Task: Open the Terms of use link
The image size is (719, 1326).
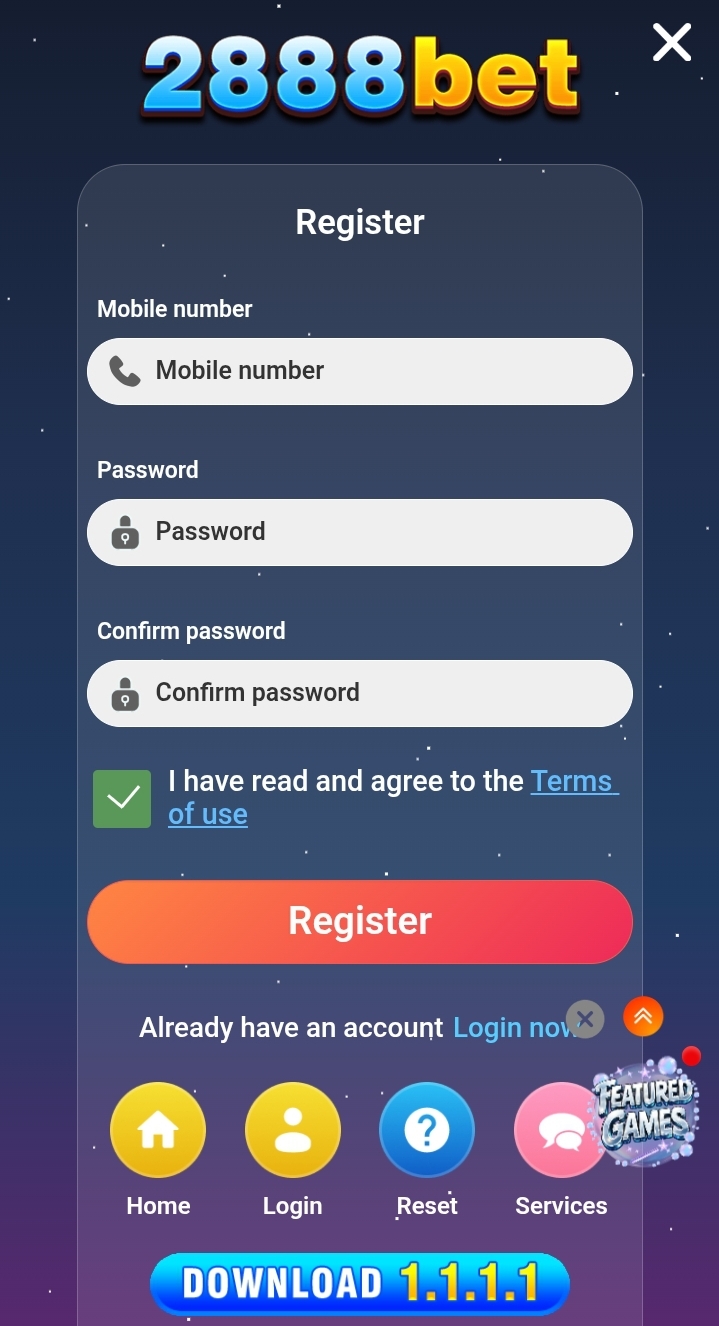Action: (x=573, y=781)
